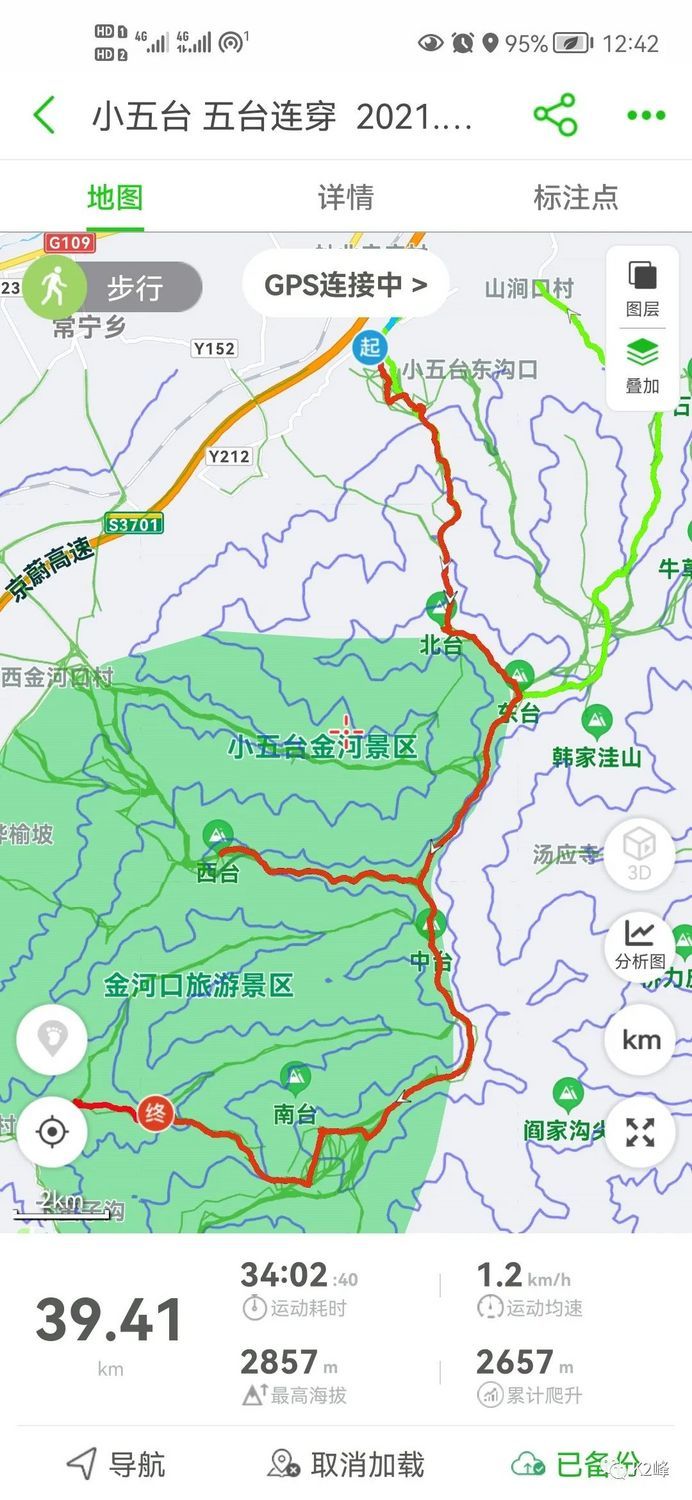Change the 步行 activity mode
The image size is (692, 1500).
pyautogui.click(x=113, y=288)
